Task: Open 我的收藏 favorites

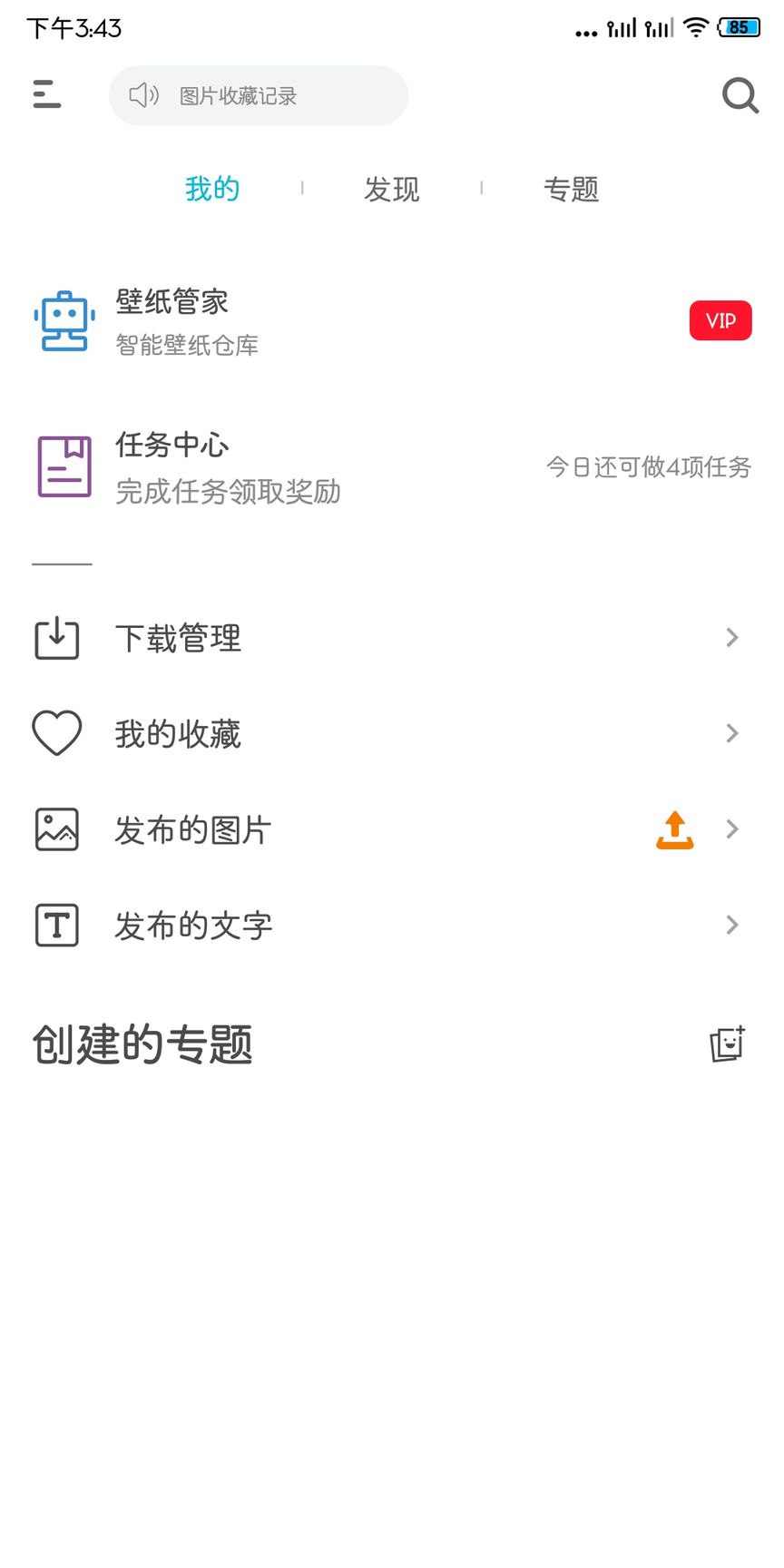Action: click(178, 733)
